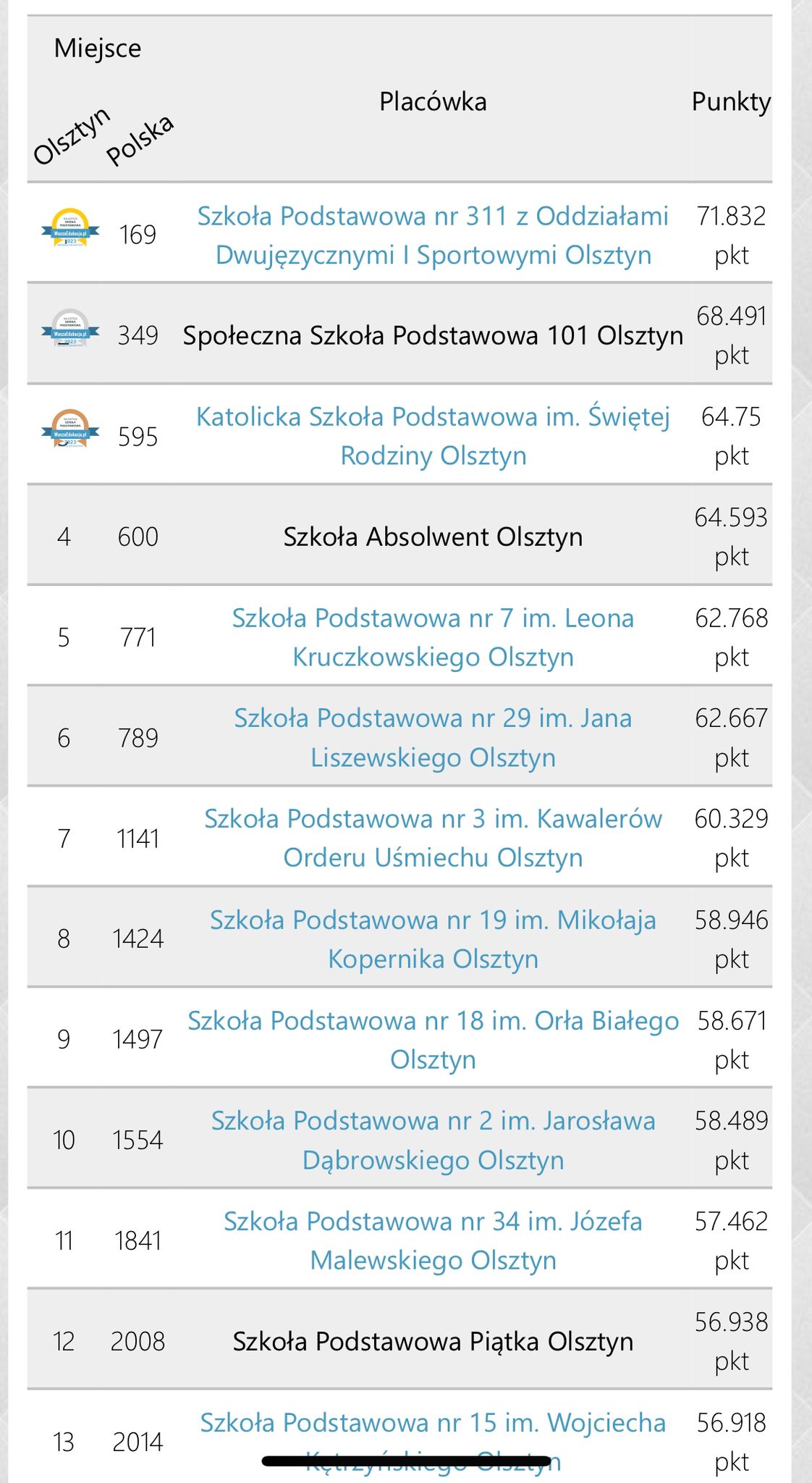
Task: Open Szkoła Podstawowa nr 311 link
Action: pos(433,217)
